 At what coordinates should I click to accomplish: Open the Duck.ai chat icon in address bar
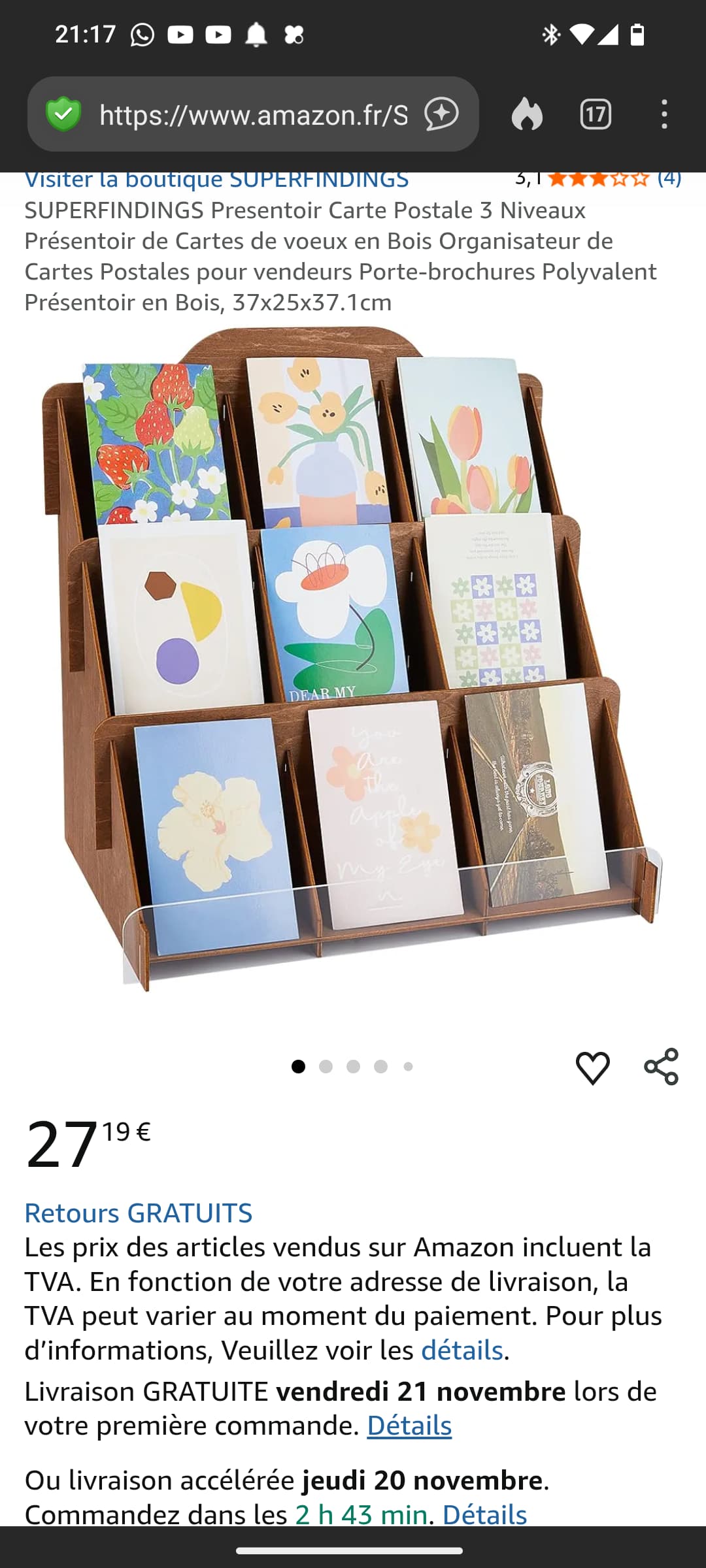click(x=442, y=114)
